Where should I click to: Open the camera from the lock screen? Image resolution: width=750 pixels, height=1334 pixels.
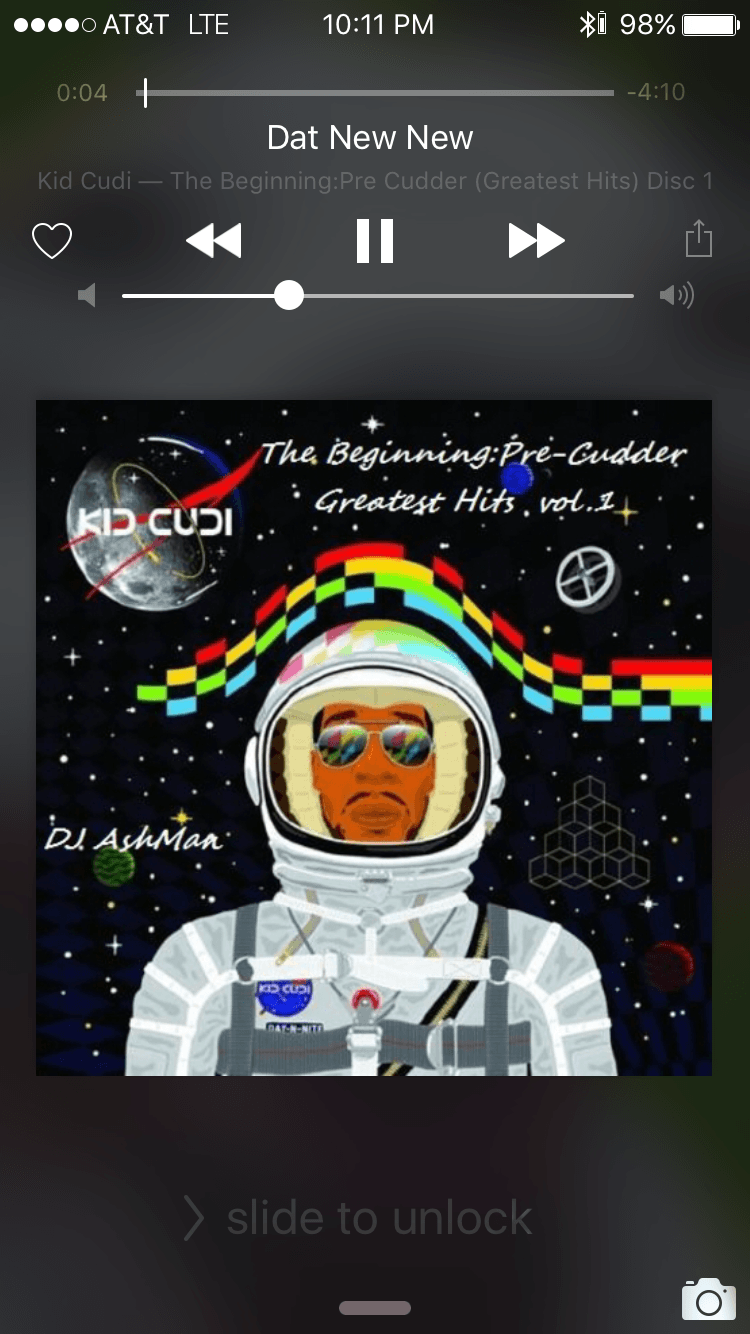708,1298
